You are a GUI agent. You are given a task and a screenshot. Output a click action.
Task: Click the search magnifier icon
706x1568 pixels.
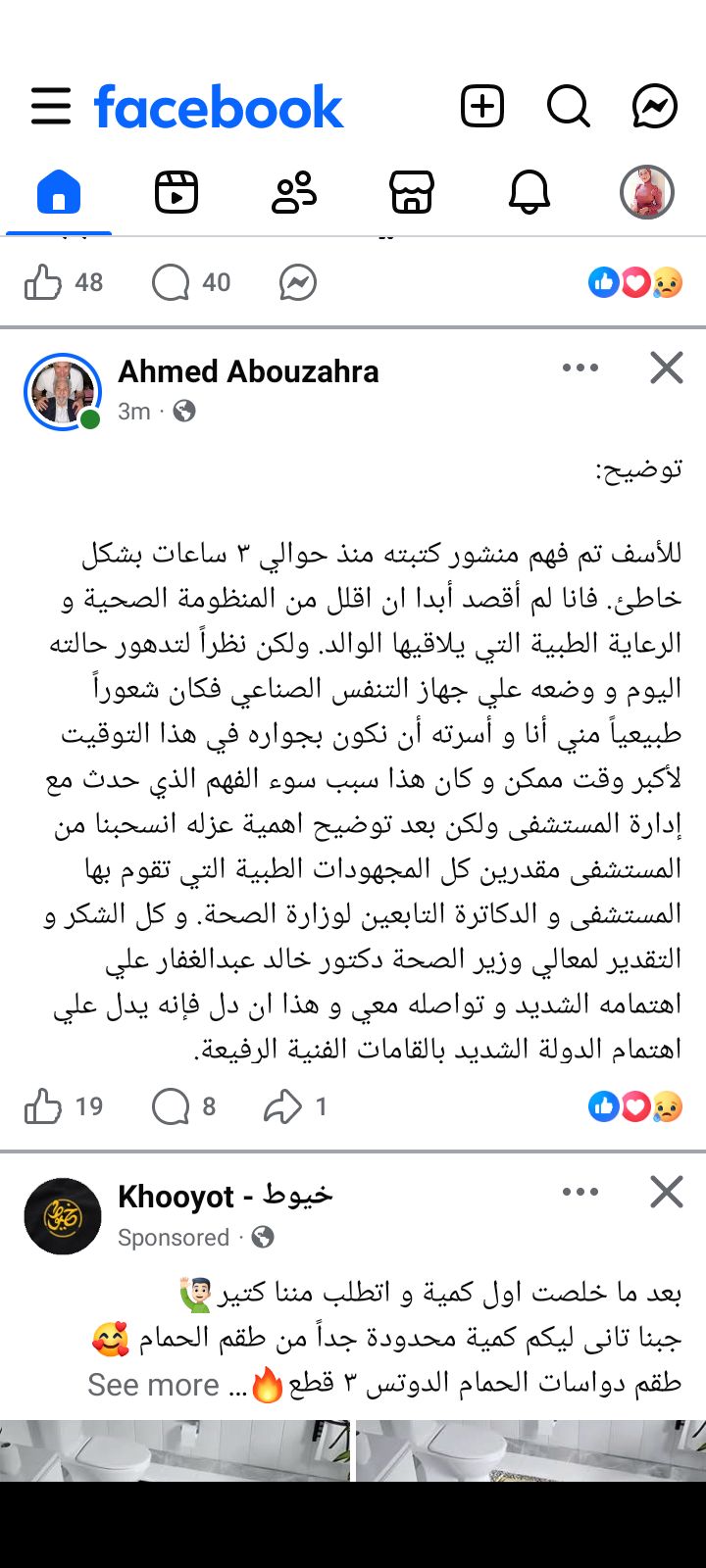[x=569, y=108]
